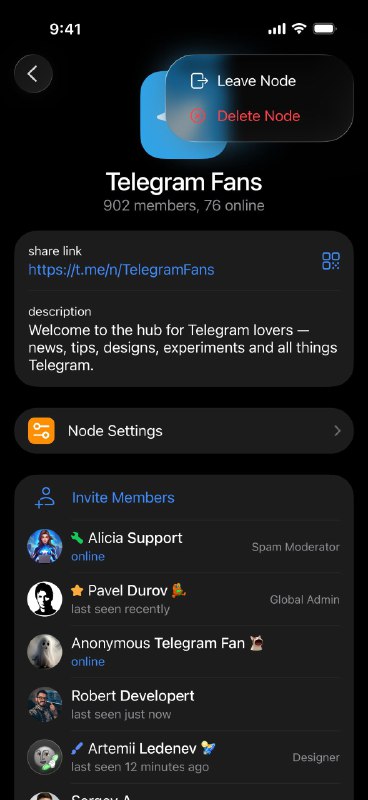Open Node Settings
The height and width of the screenshot is (800, 368).
point(184,431)
